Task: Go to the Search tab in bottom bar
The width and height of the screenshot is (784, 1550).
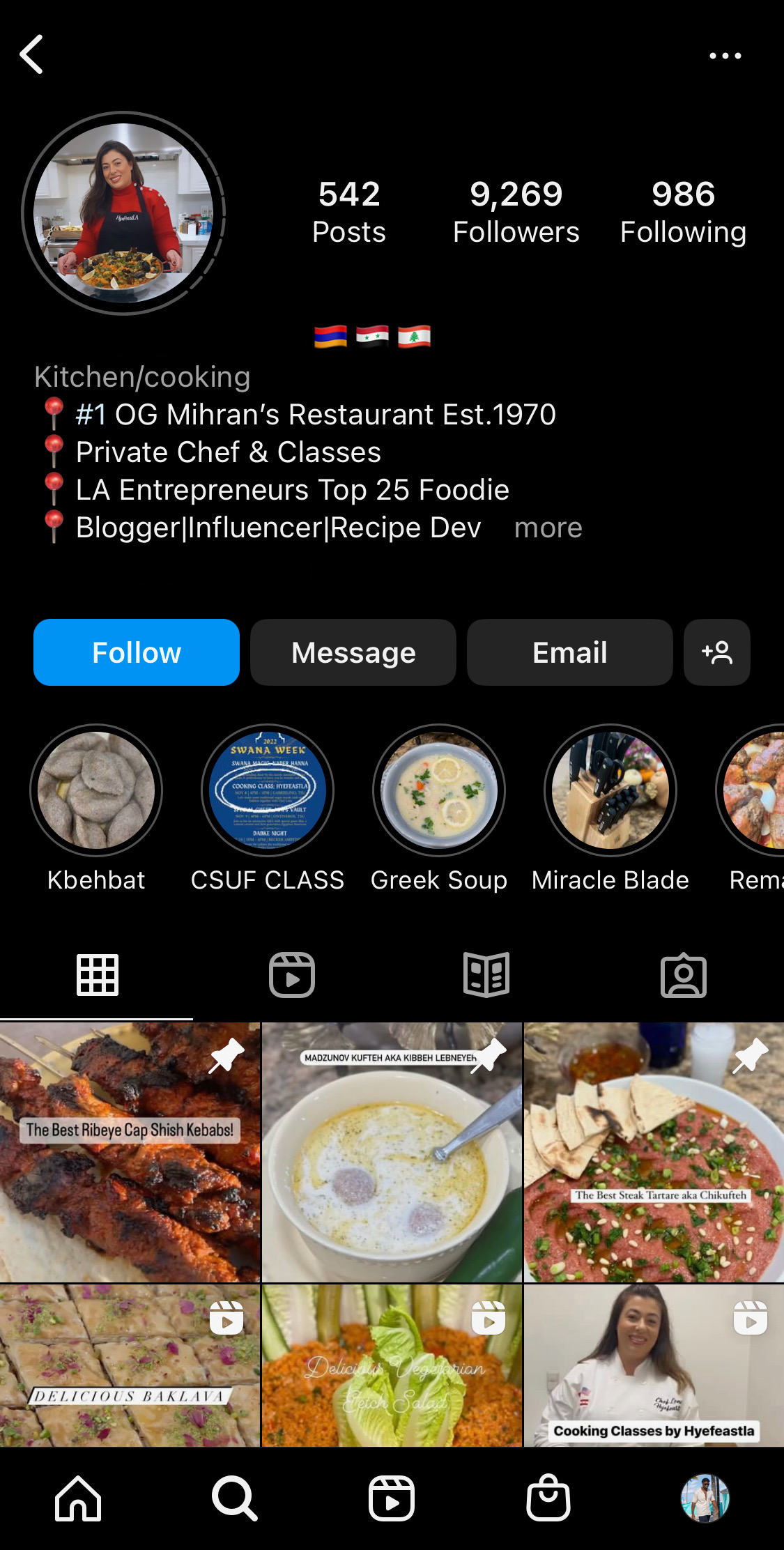Action: 235,1498
